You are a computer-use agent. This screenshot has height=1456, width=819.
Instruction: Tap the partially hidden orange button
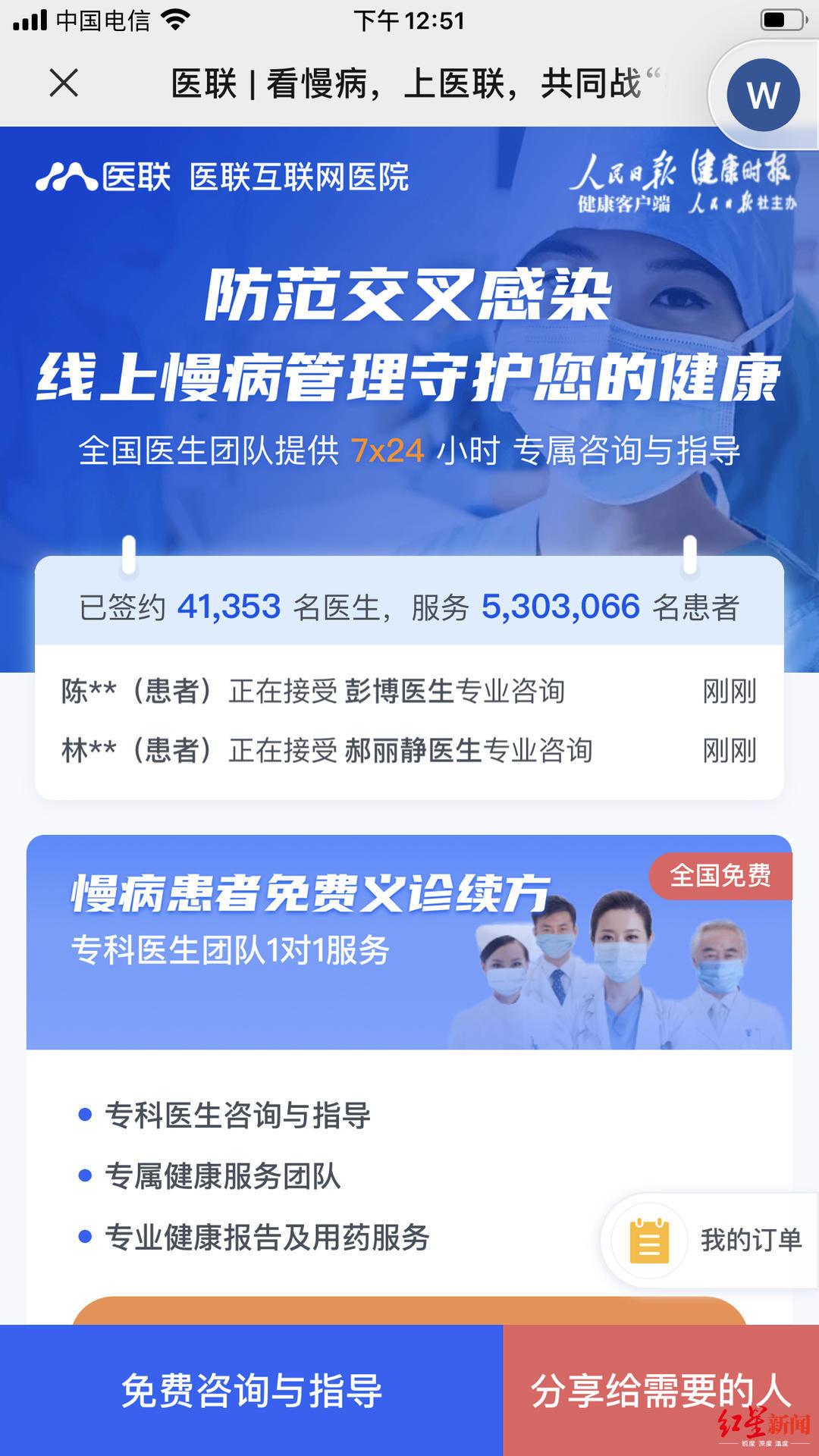point(409,1310)
